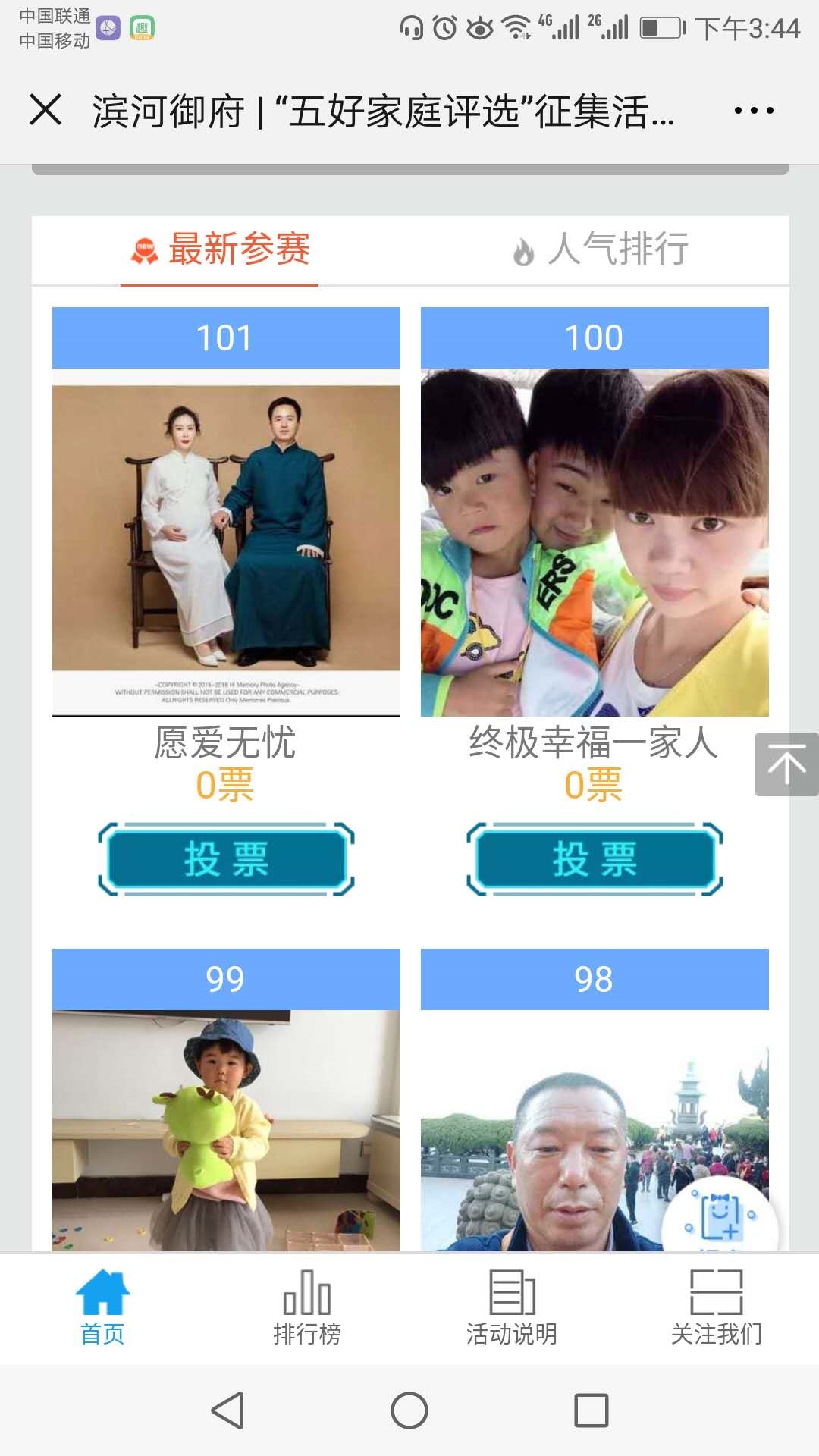Vote for 愿爱无忧 with 投票 button
The image size is (819, 1456).
(x=226, y=859)
